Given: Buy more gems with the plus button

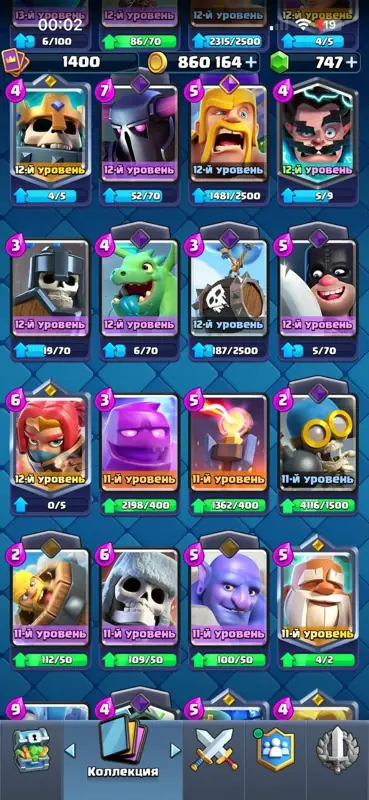Looking at the screenshot, I should pos(351,62).
